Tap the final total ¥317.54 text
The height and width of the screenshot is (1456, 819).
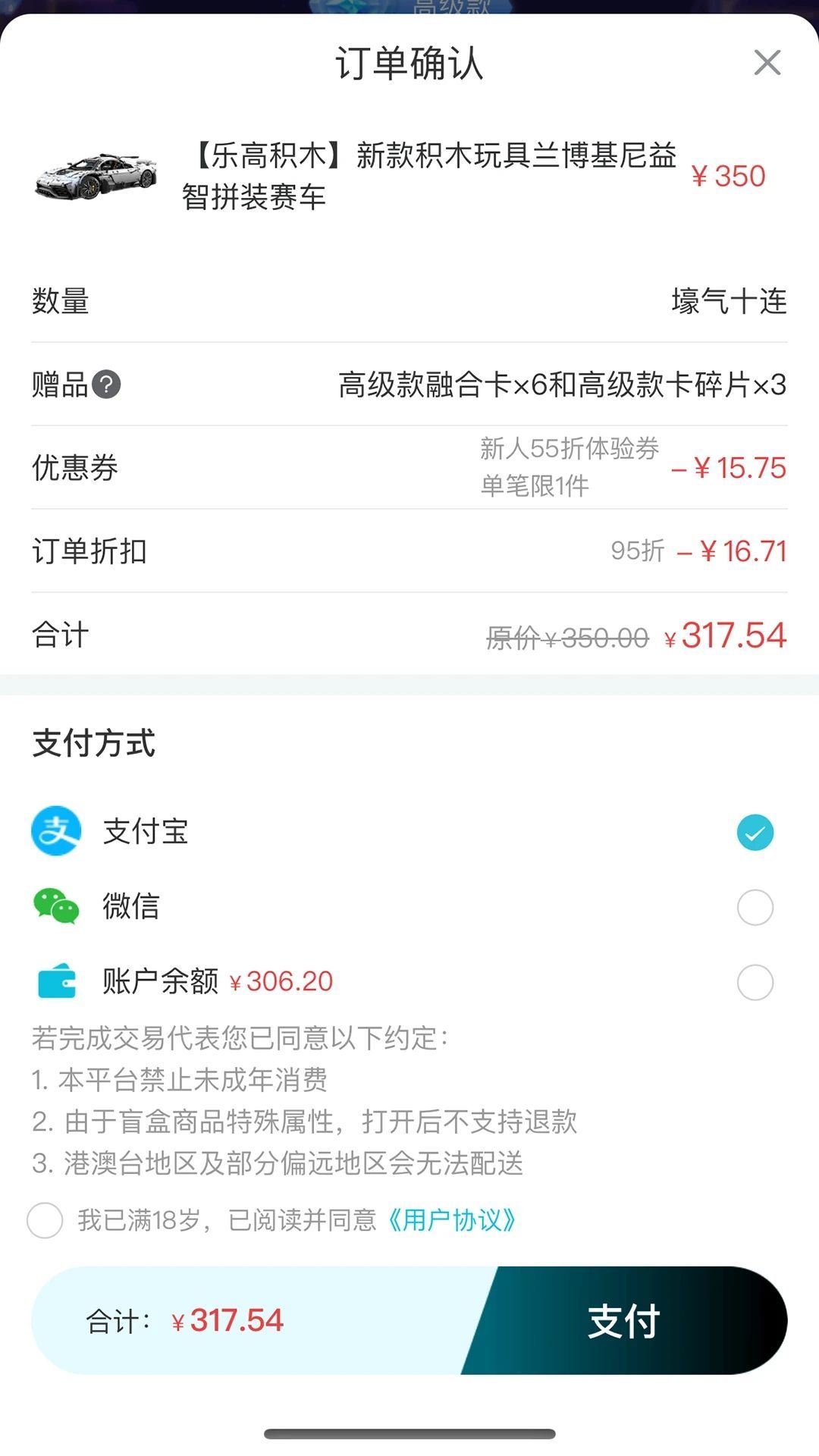[726, 636]
